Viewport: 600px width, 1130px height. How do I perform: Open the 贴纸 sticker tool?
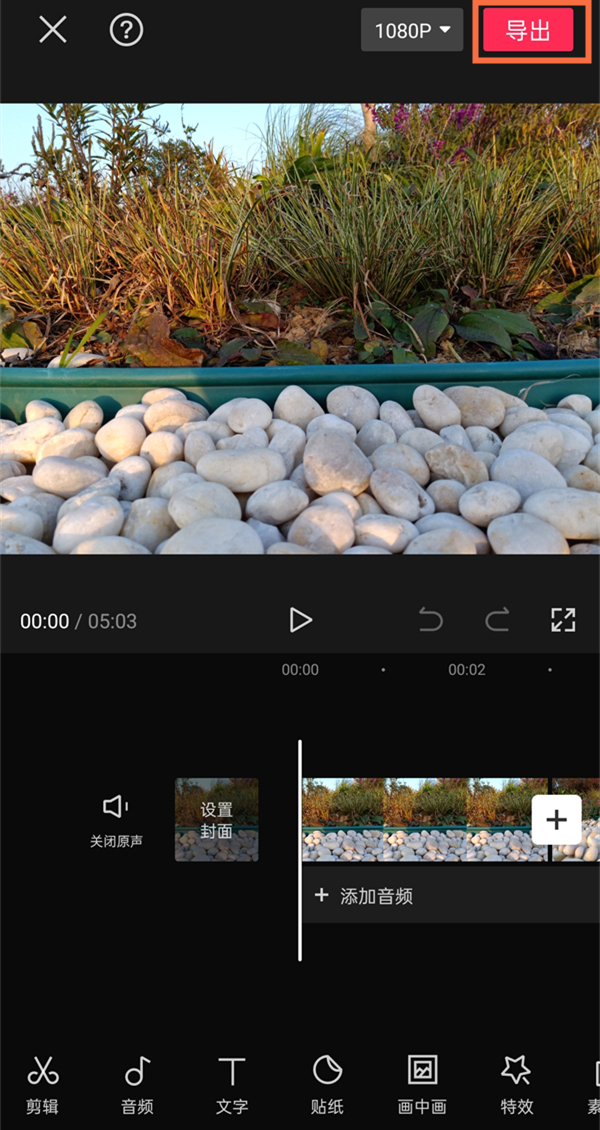point(327,1083)
